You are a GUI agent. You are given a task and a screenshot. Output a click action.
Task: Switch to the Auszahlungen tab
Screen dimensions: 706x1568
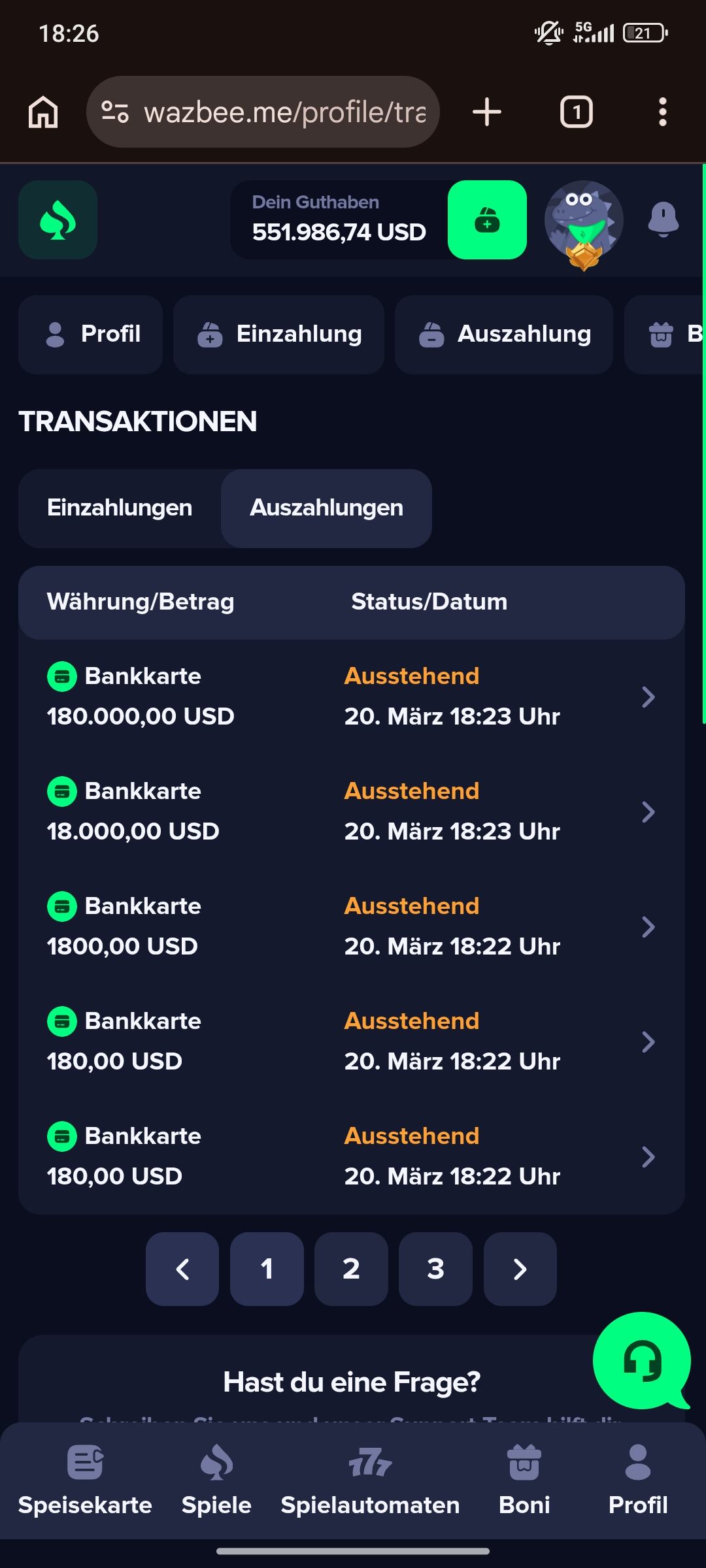click(x=326, y=508)
